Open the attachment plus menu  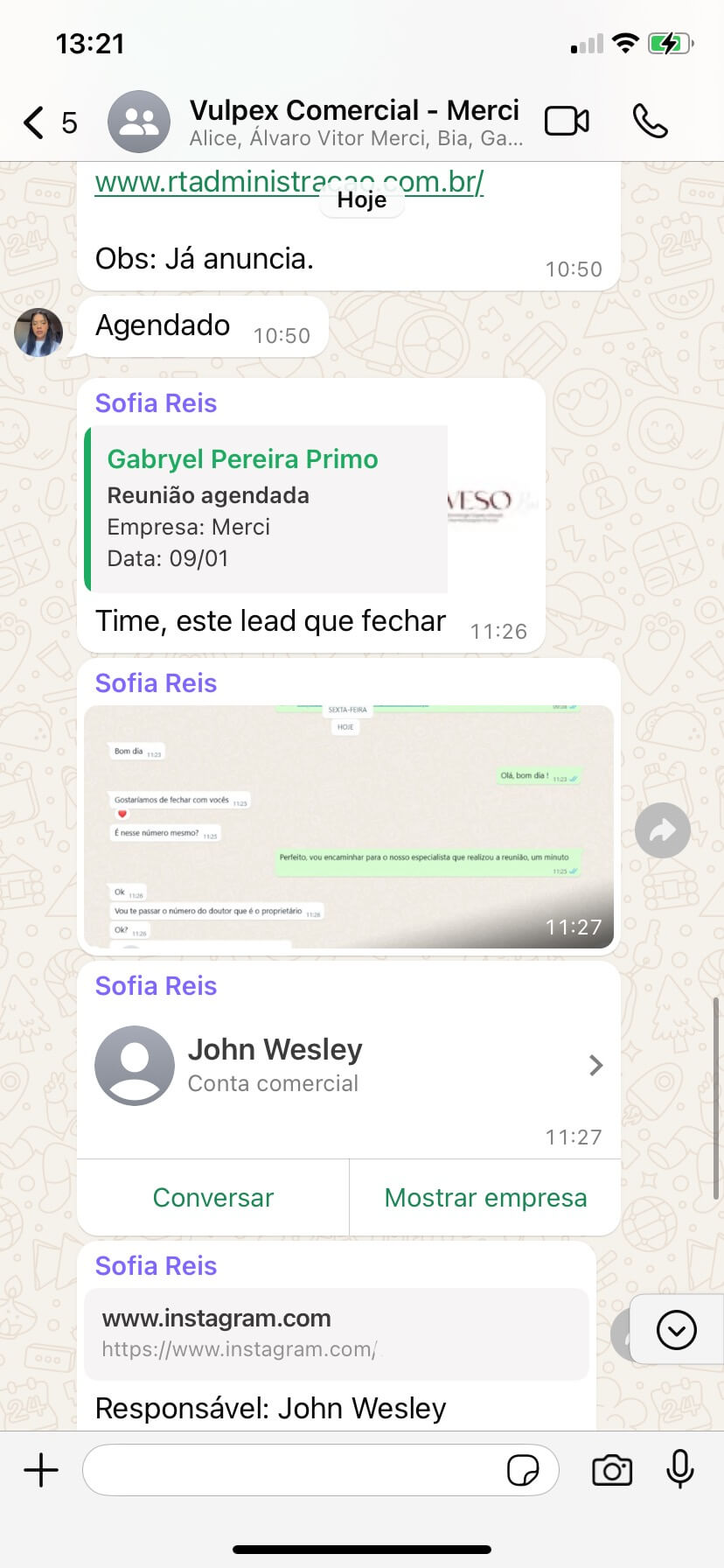click(41, 1470)
